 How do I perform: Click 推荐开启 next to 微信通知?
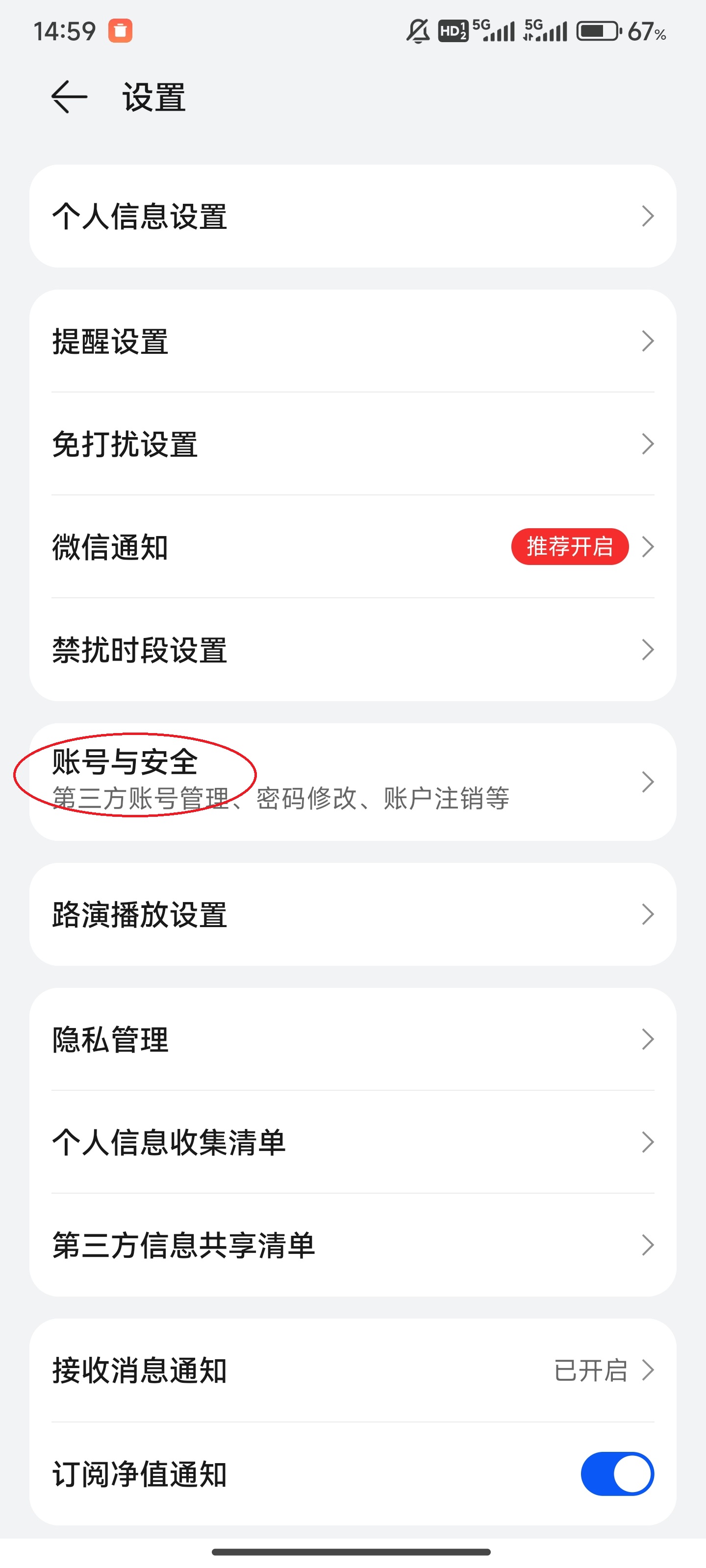(x=571, y=547)
